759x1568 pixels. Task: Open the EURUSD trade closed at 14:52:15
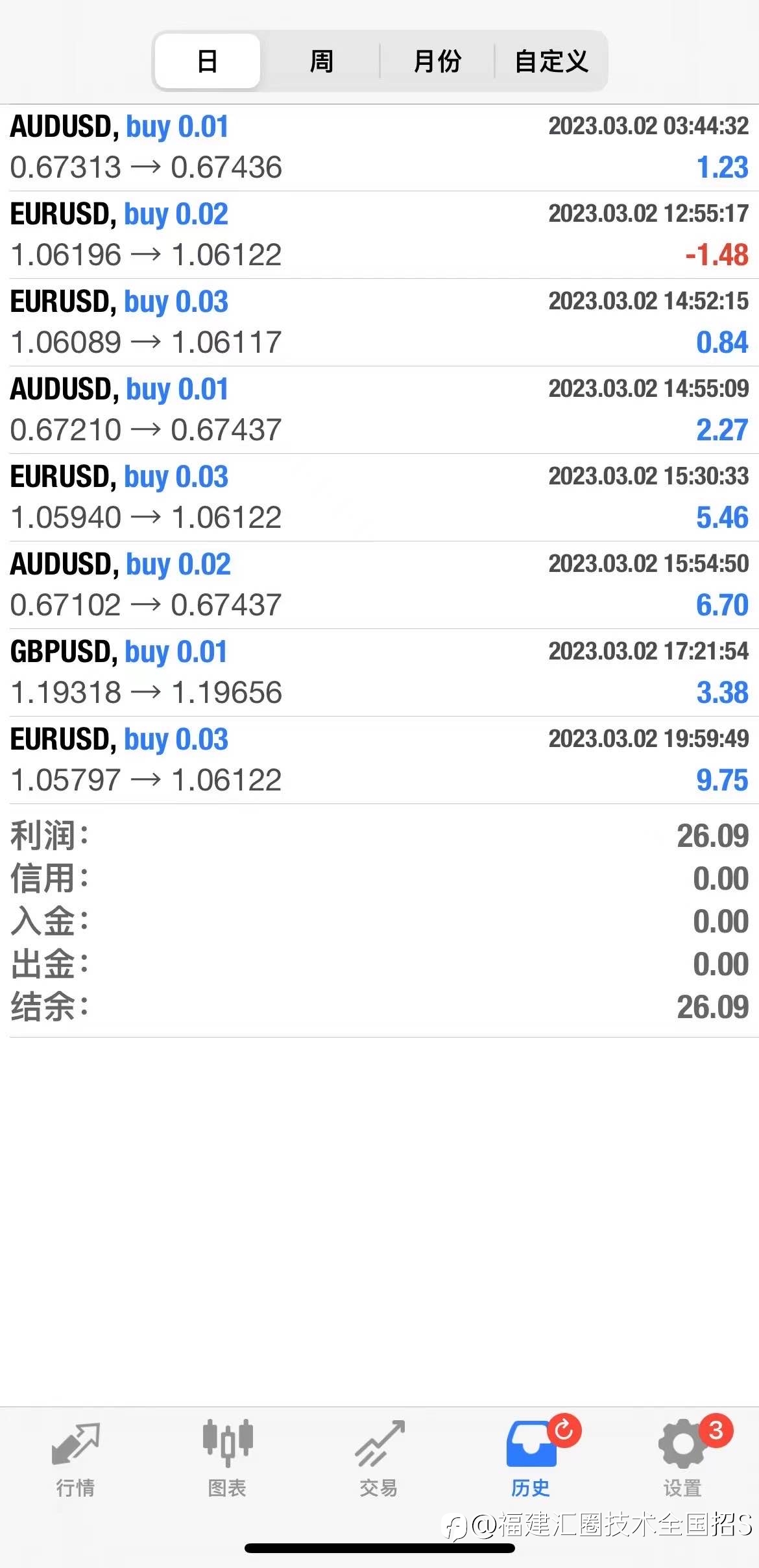pyautogui.click(x=379, y=322)
